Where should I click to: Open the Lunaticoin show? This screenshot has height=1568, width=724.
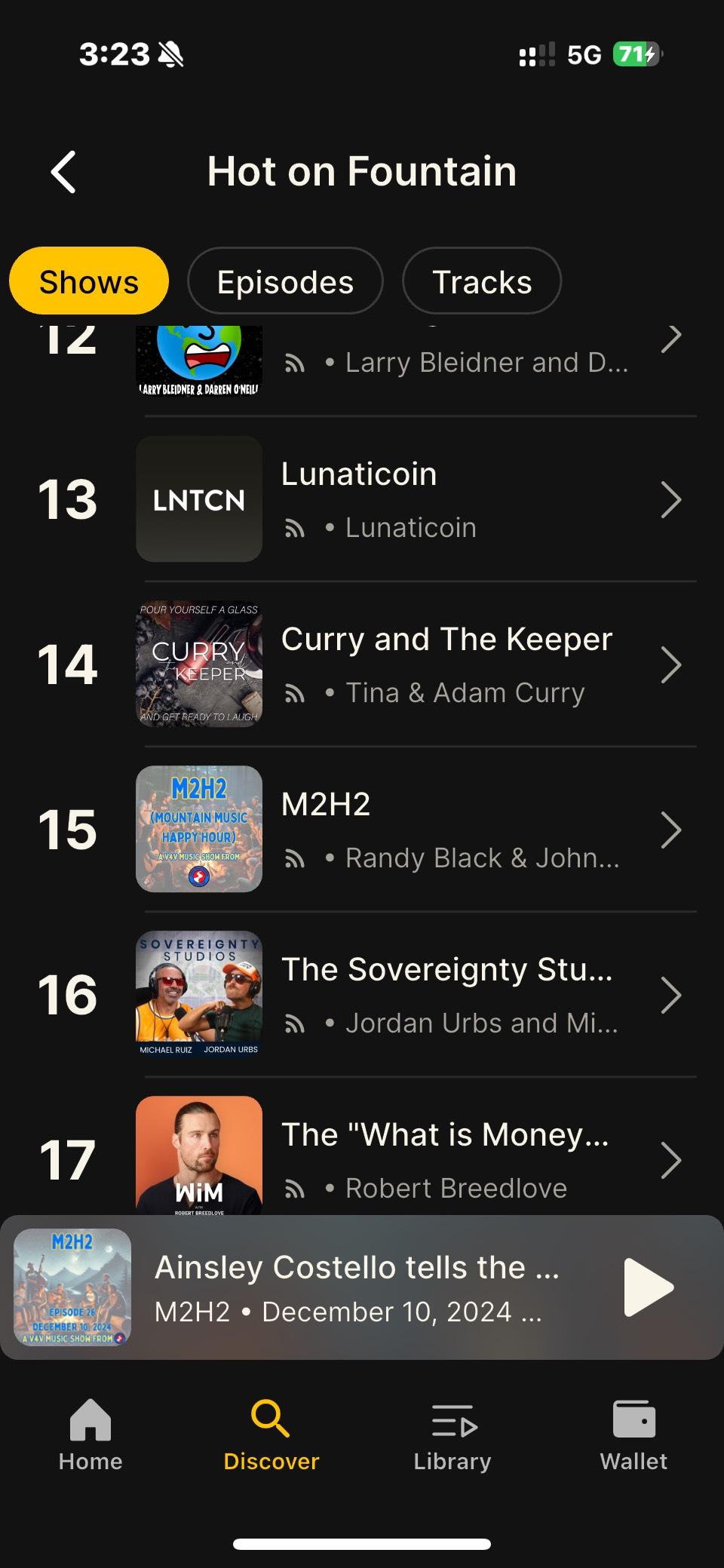click(362, 499)
